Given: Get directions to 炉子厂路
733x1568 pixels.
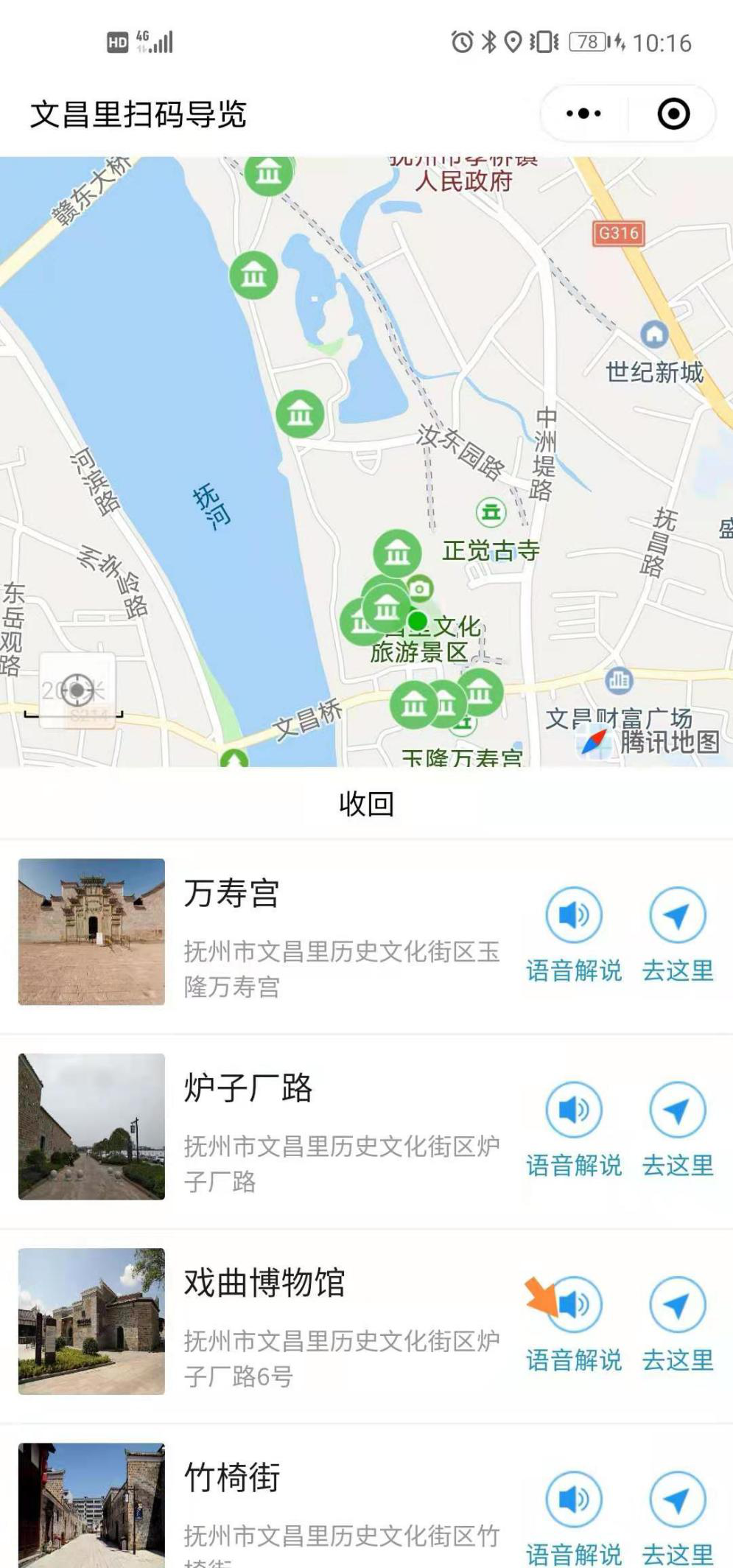Looking at the screenshot, I should click(x=677, y=1110).
